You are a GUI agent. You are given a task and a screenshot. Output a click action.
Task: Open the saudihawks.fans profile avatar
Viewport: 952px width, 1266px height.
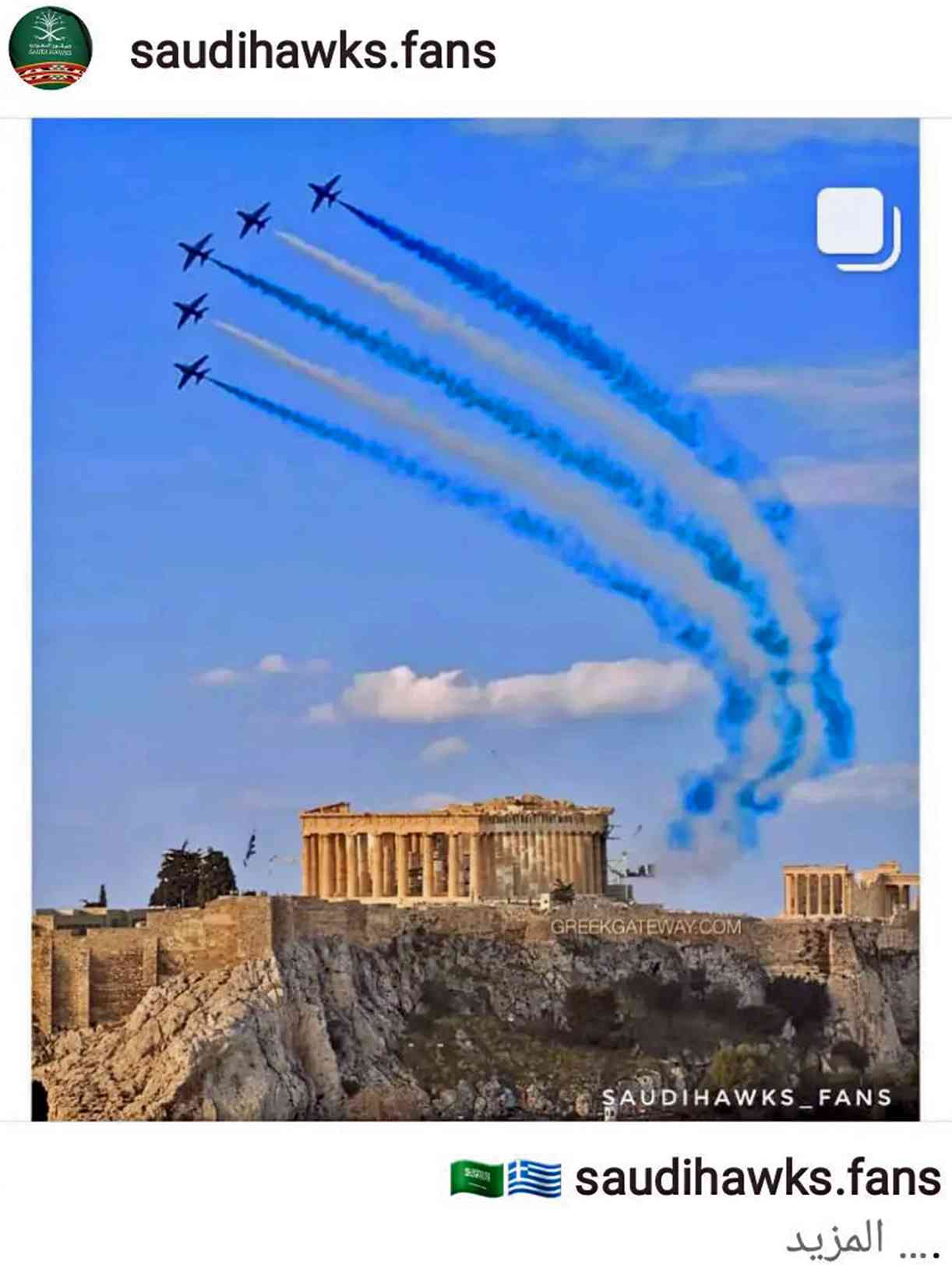50,48
